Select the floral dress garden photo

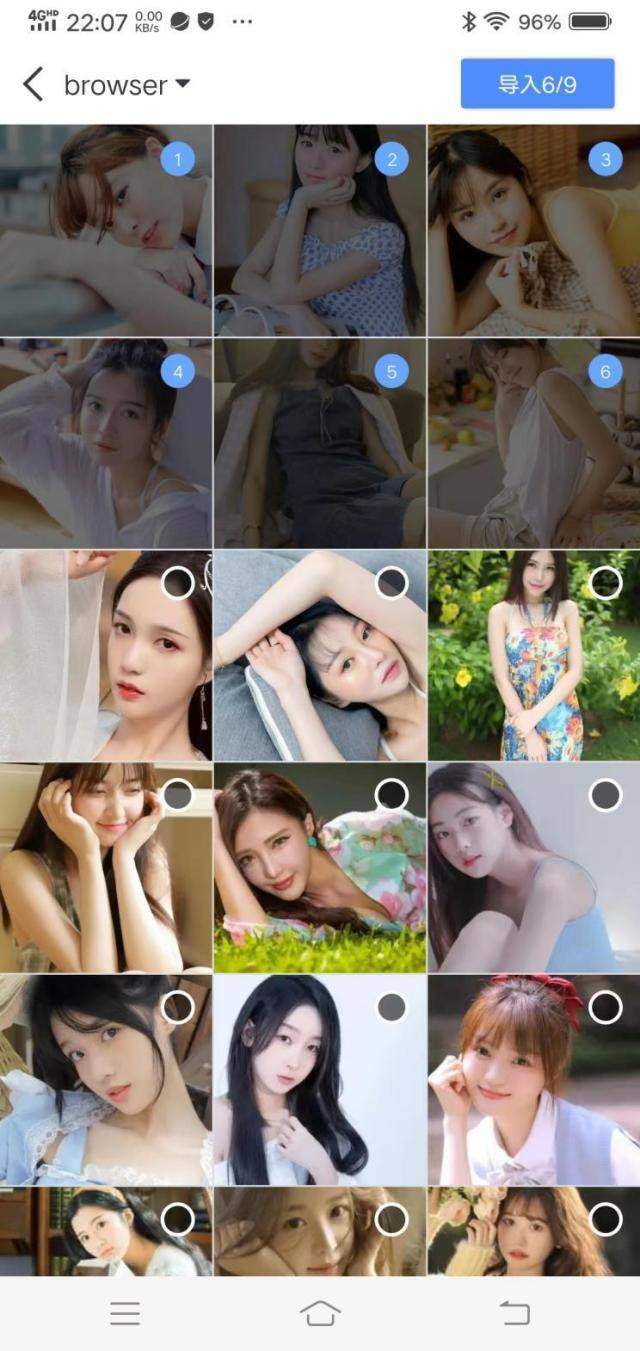[605, 582]
